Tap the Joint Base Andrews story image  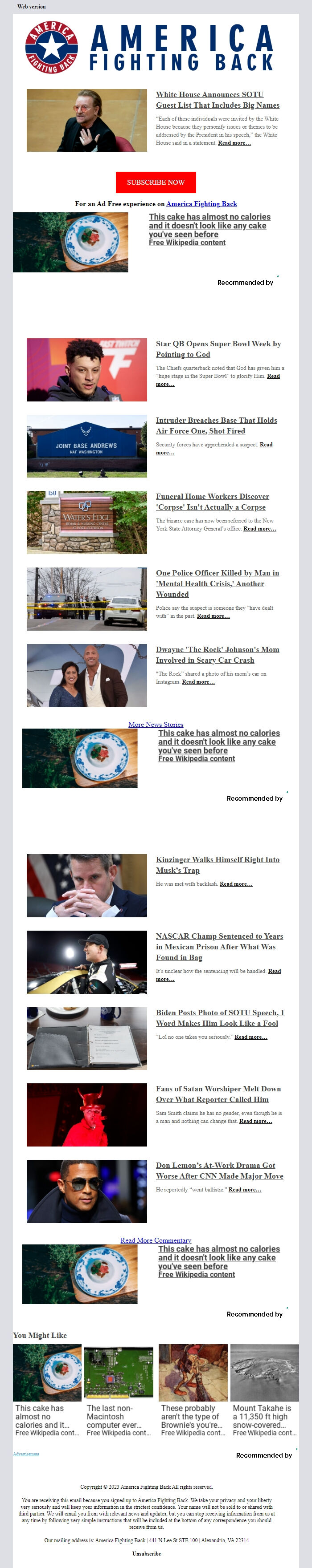point(86,446)
